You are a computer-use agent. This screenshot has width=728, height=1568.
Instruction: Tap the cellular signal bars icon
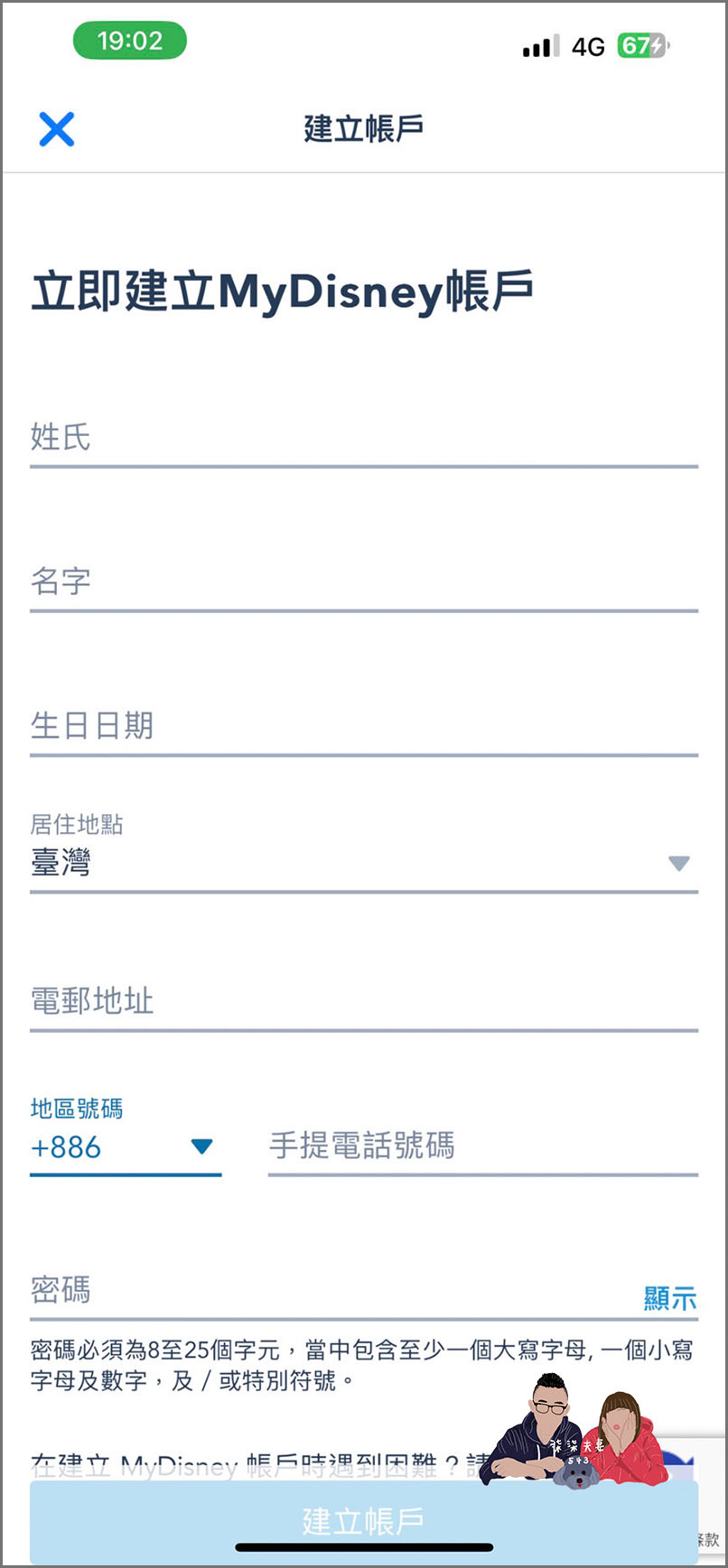coord(539,47)
